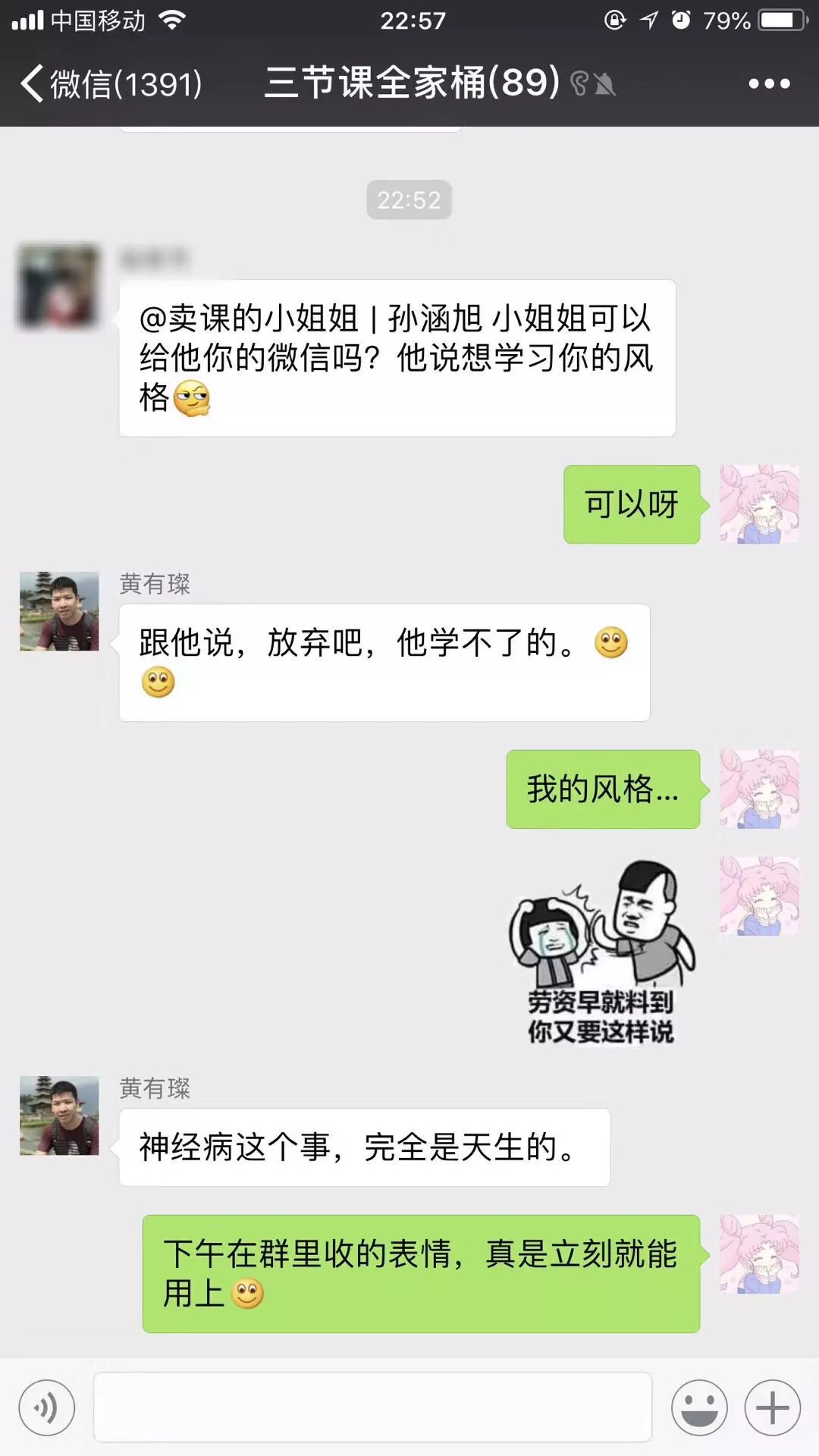Open the blurred avatar beside the @卖课的小姐姐 message

[59, 286]
